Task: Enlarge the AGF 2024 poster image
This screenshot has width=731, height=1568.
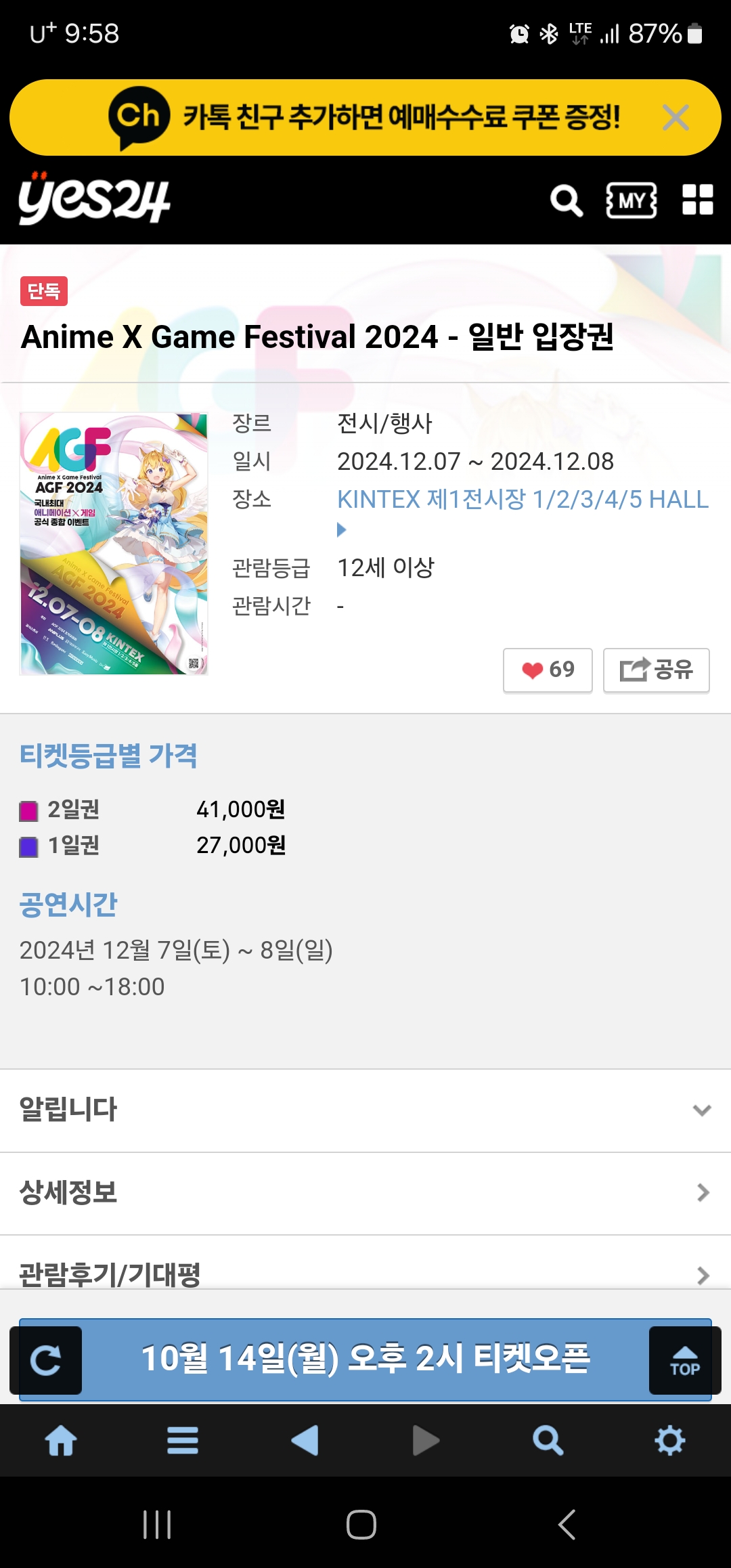Action: (114, 544)
